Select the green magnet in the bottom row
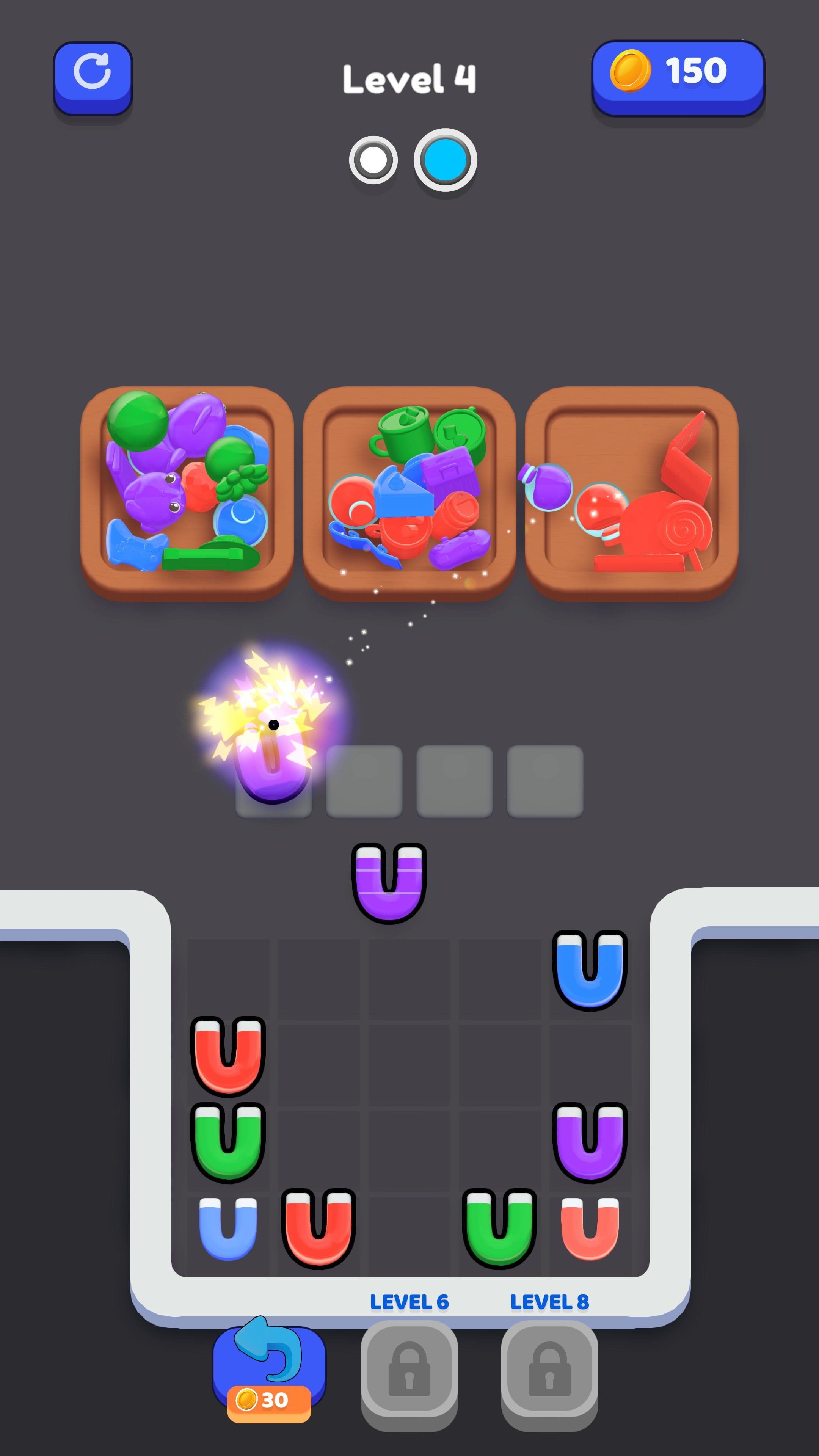The image size is (819, 1456). click(499, 1228)
